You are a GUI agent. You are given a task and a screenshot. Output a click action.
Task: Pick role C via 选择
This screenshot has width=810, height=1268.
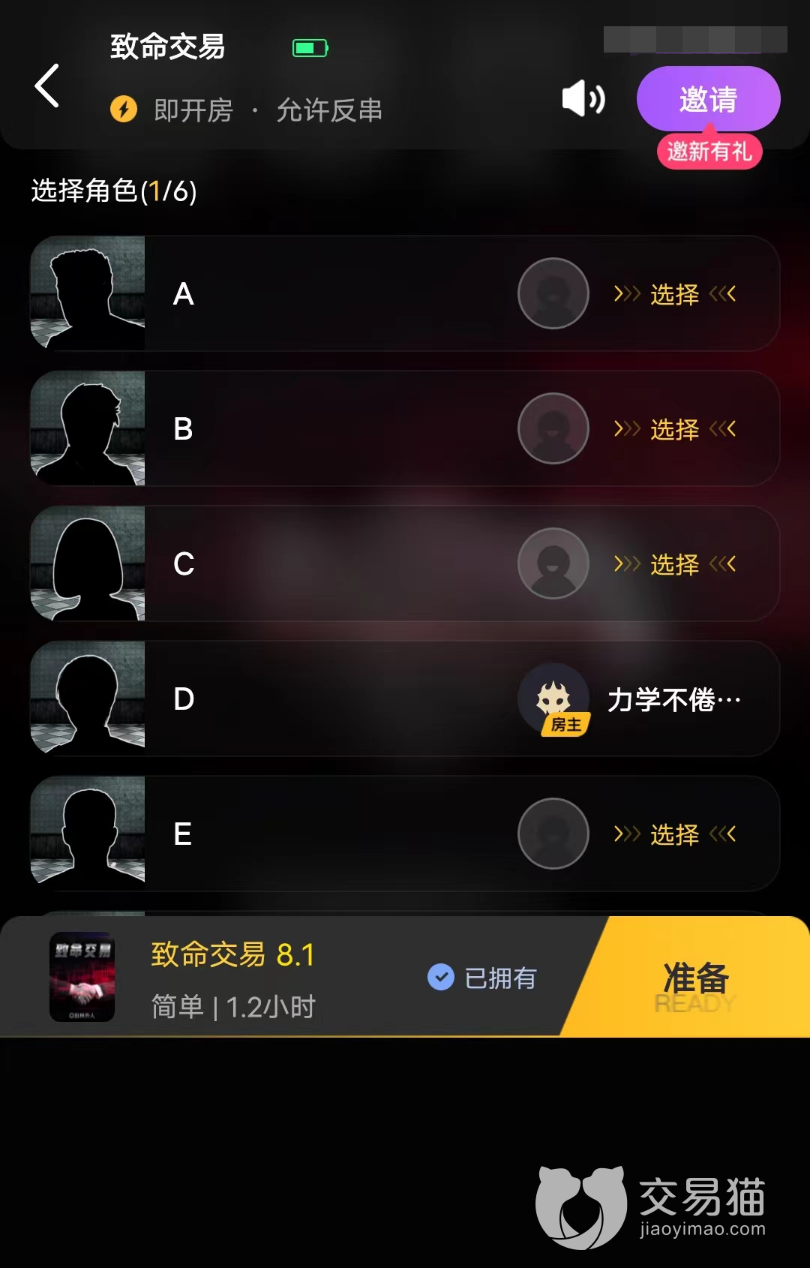674,564
